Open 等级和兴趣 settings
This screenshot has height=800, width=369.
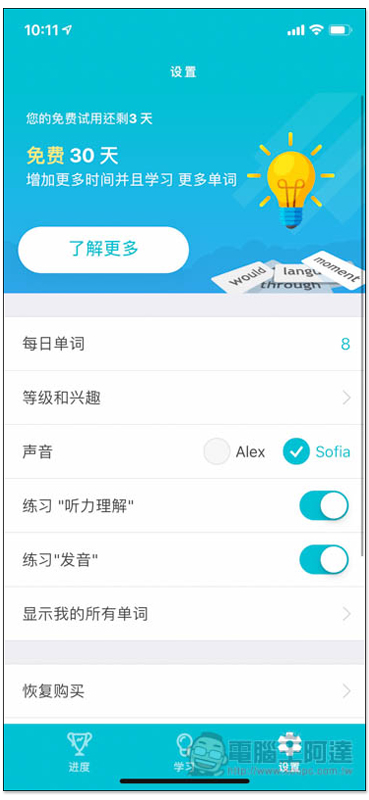coord(184,398)
